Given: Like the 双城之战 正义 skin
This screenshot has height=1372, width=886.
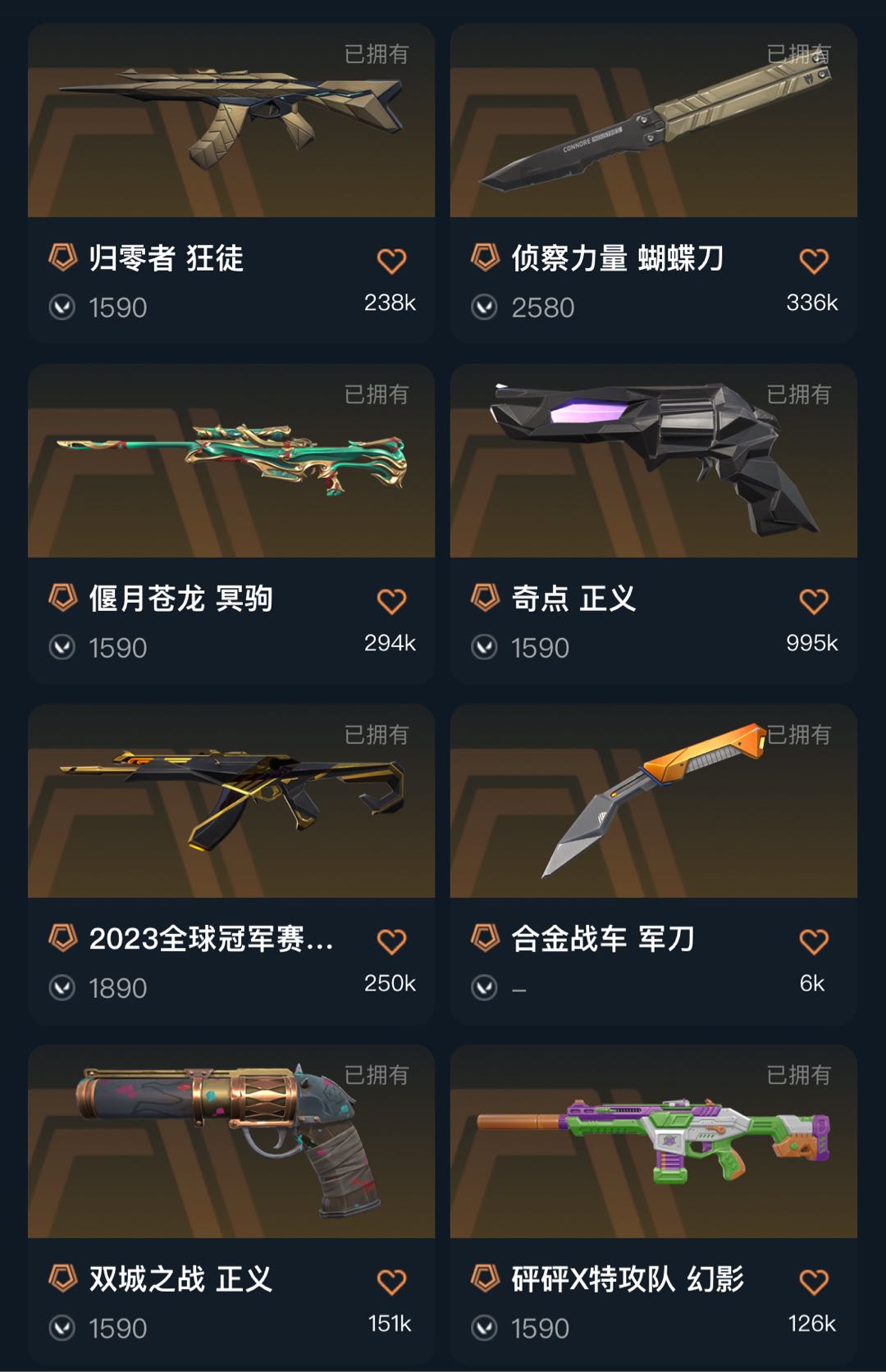Looking at the screenshot, I should (391, 1283).
